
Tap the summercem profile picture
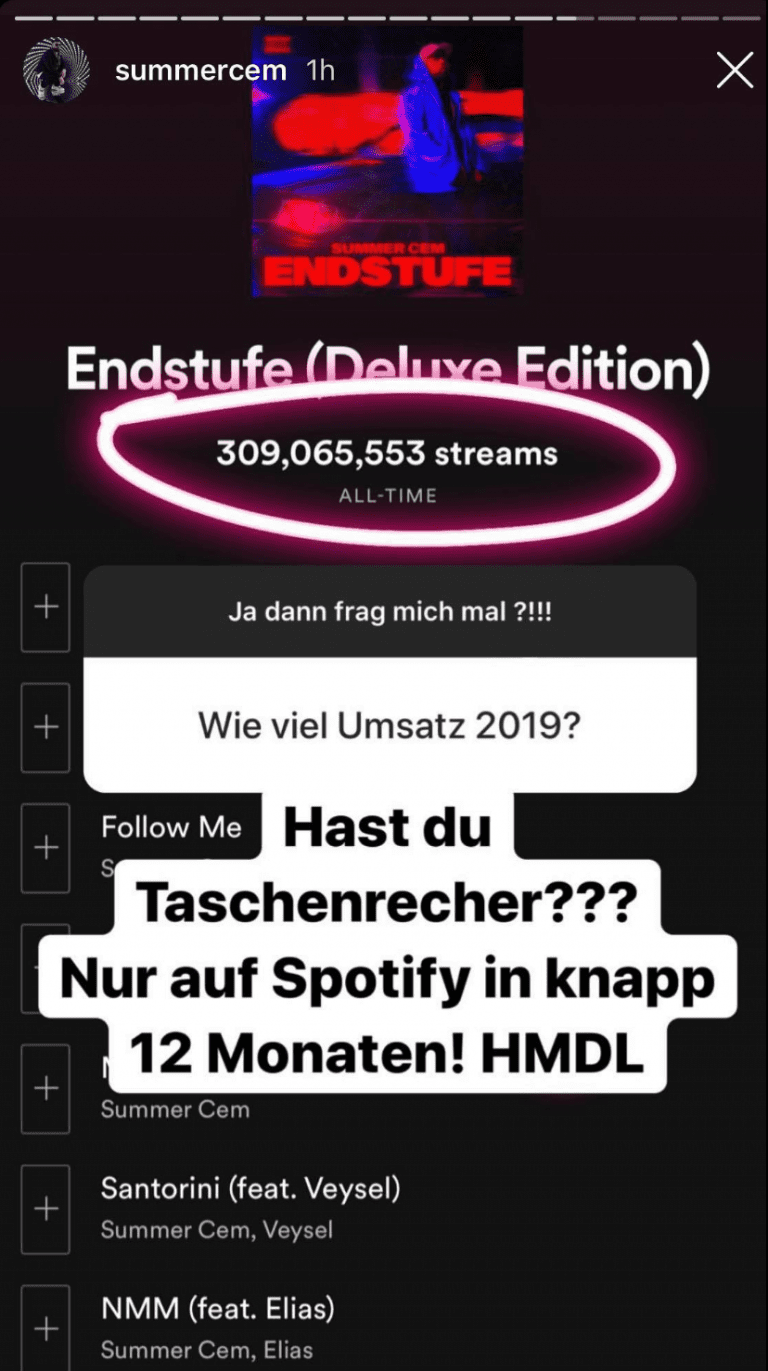pos(56,71)
